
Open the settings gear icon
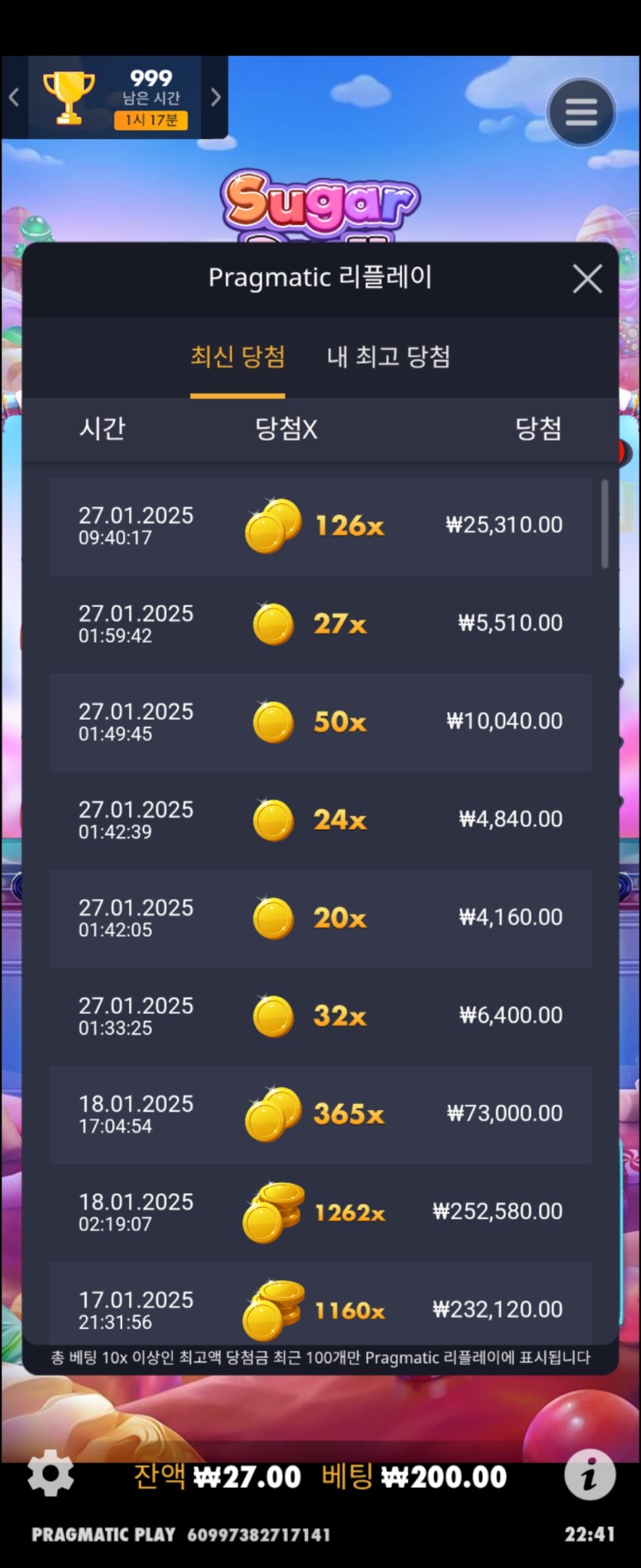[x=51, y=1472]
